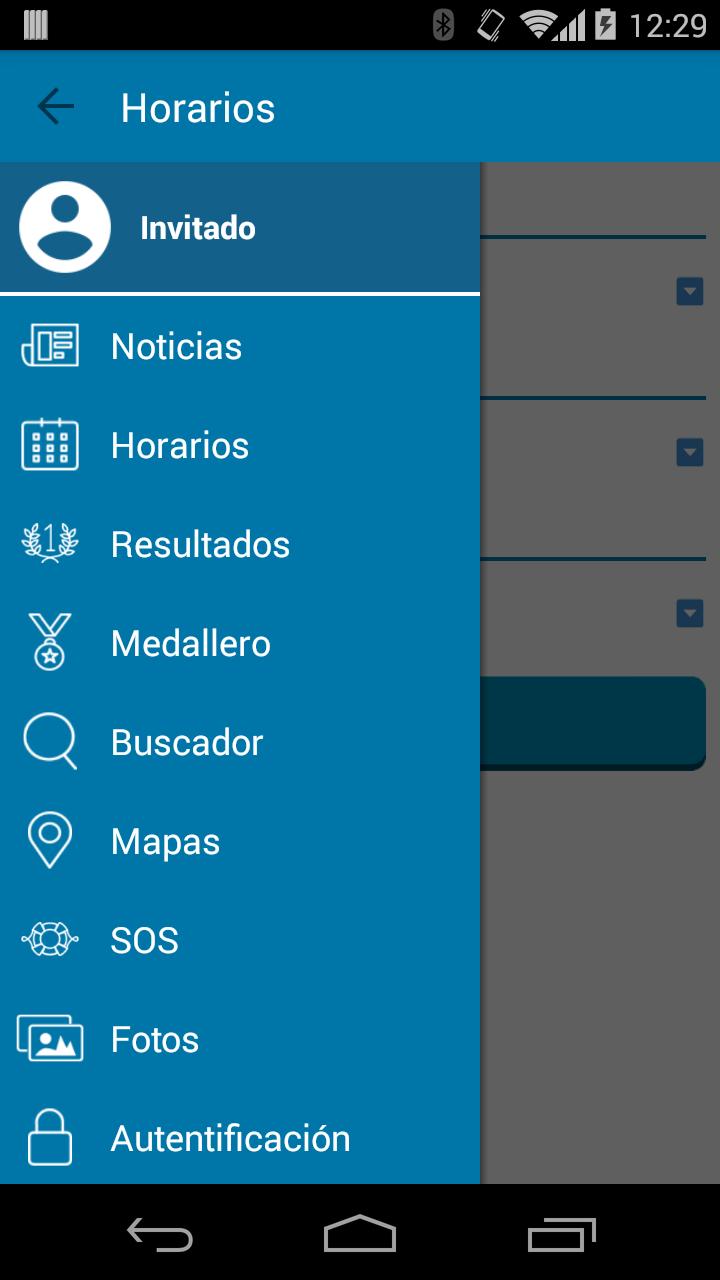
Task: Select the Buscador magnifying glass icon
Action: (49, 741)
